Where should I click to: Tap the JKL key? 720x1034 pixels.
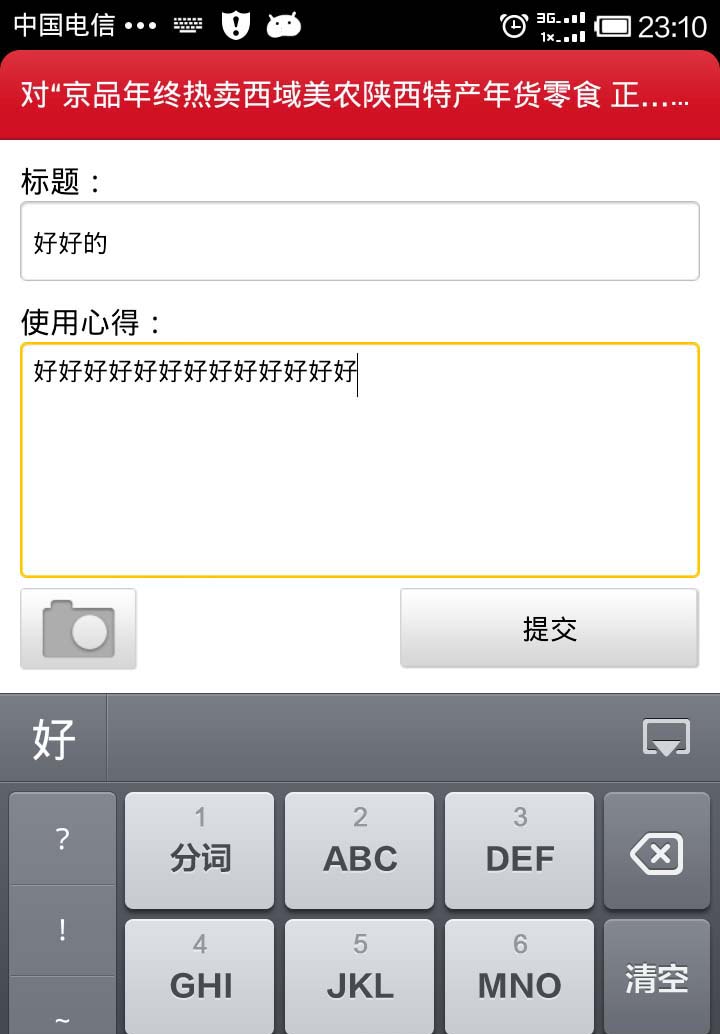click(x=360, y=976)
